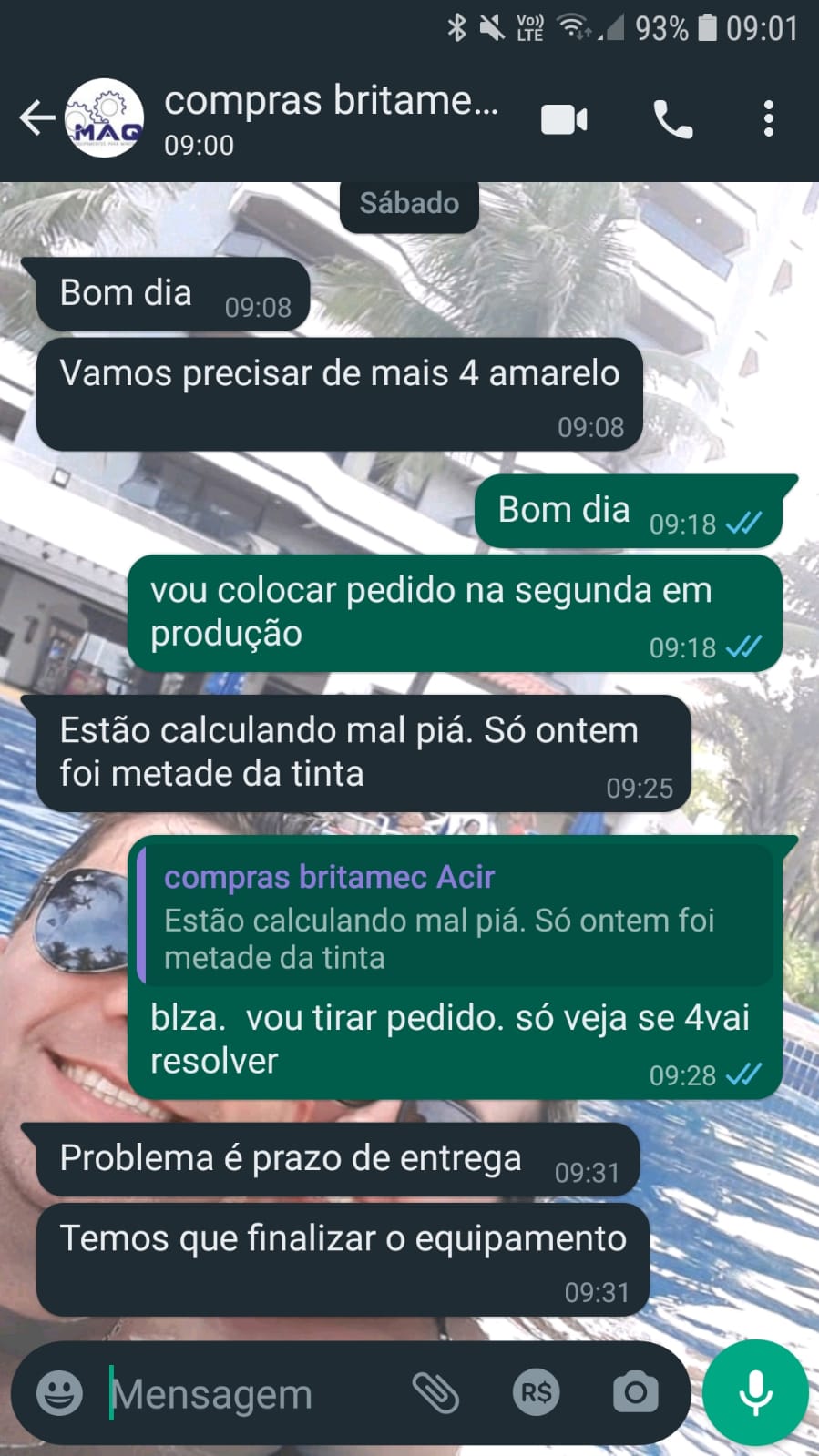This screenshot has width=819, height=1456.
Task: Start a video call
Action: point(564,119)
